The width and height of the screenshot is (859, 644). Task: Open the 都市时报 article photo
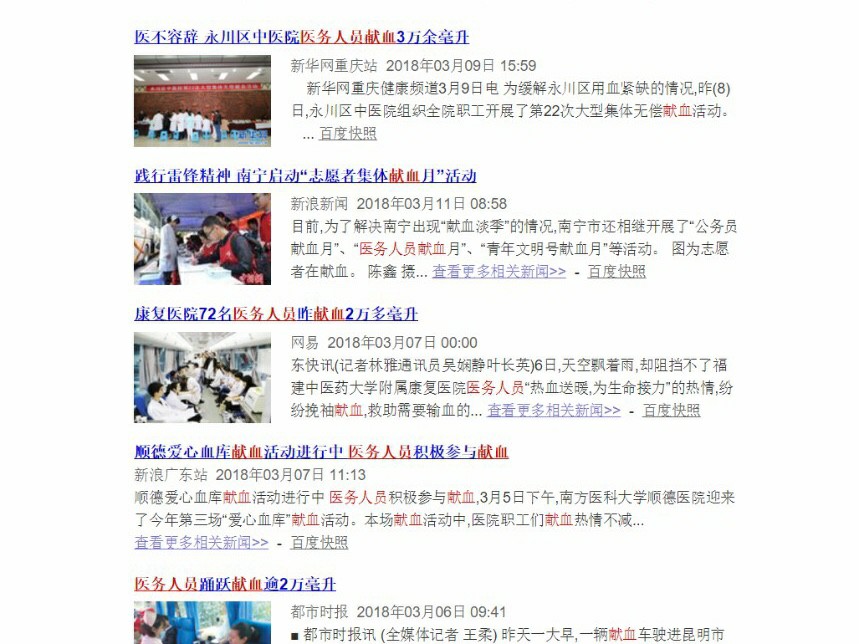[x=202, y=624]
